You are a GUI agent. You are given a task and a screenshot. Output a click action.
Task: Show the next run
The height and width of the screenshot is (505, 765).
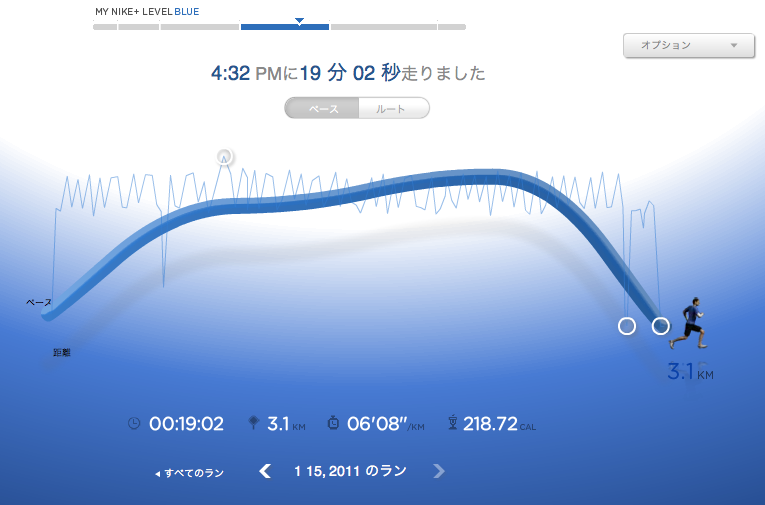coord(438,471)
